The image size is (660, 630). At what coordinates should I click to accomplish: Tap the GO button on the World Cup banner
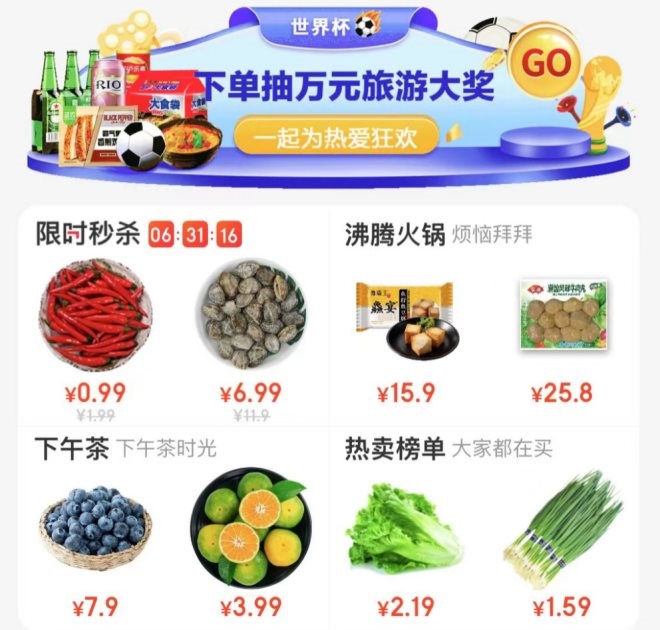click(547, 62)
